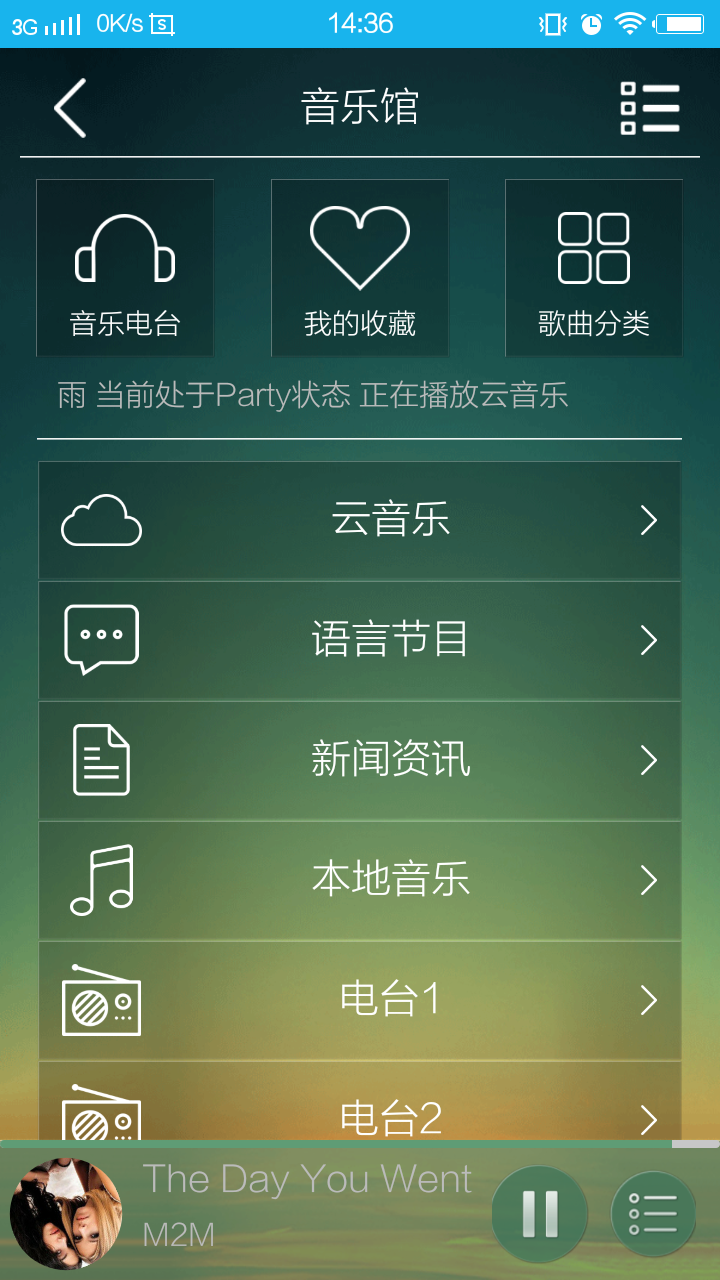This screenshot has height=1280, width=720.
Task: Pause the currently playing song
Action: click(539, 1212)
